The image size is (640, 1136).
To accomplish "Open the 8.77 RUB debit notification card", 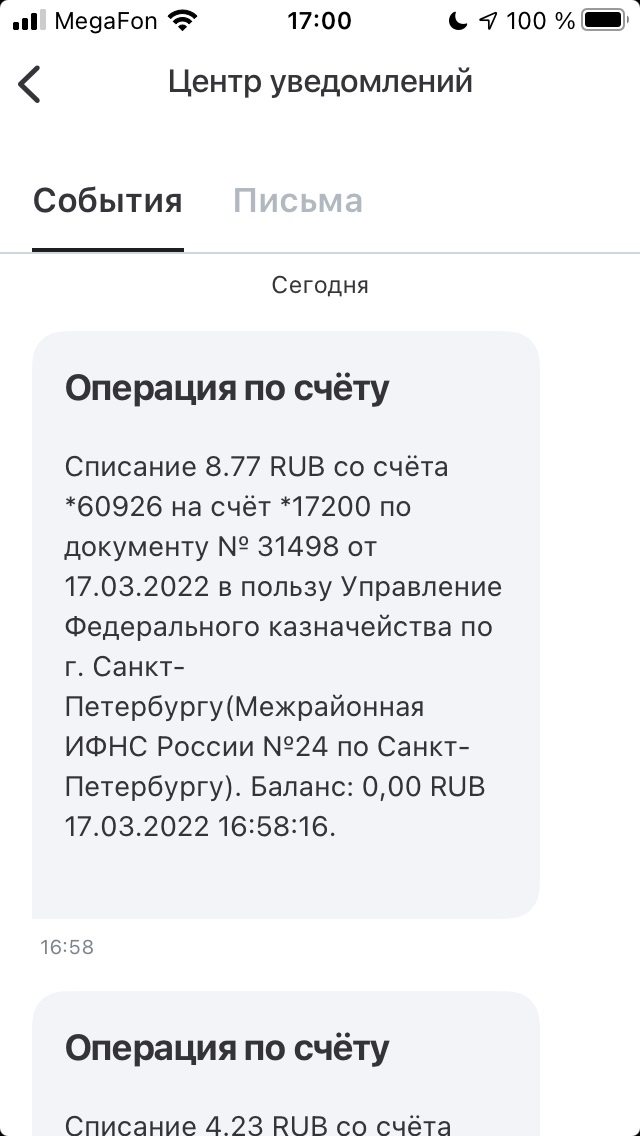I will [x=286, y=625].
